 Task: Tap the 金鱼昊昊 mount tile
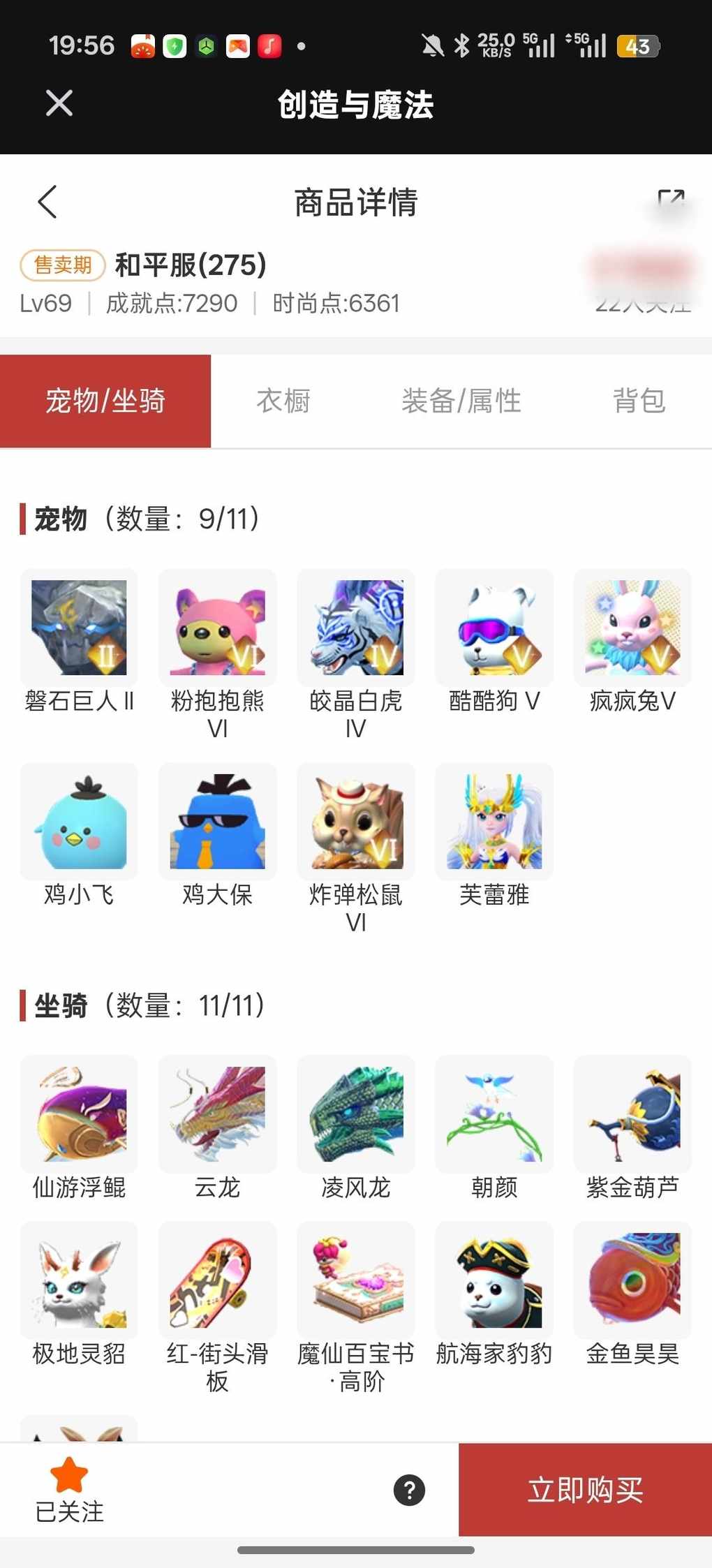coord(632,1280)
